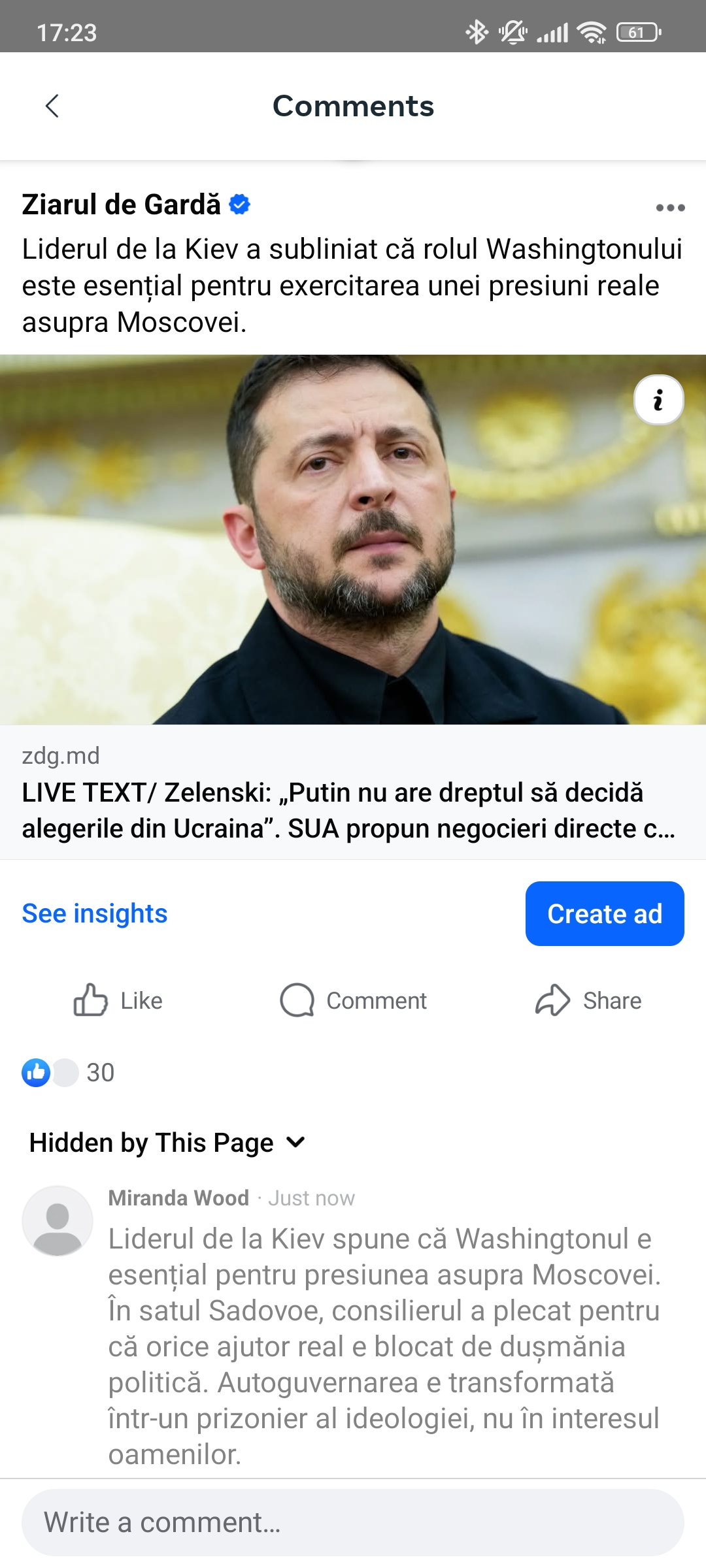This screenshot has width=706, height=1568.
Task: Tap the Comment button under the post
Action: 353,1000
